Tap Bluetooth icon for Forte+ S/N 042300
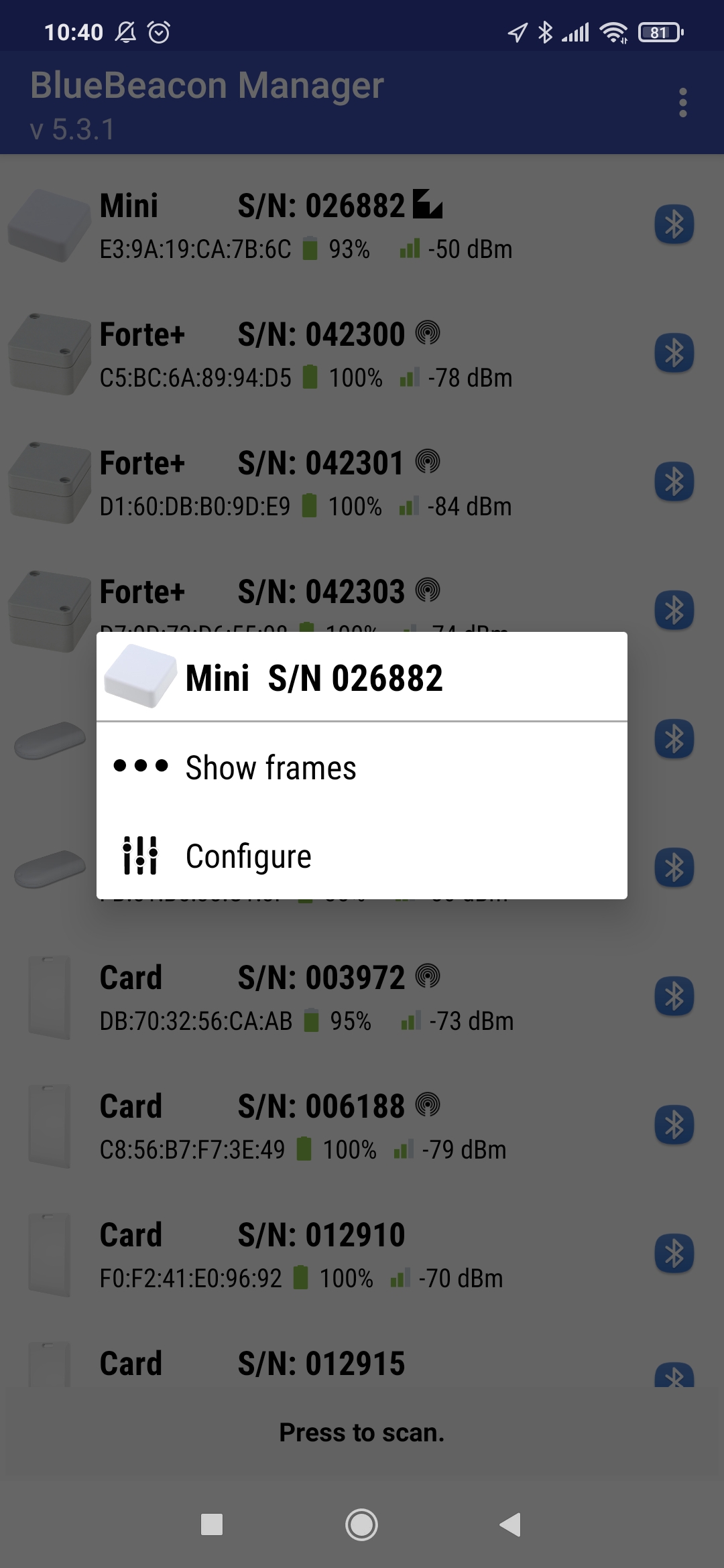 [x=674, y=353]
